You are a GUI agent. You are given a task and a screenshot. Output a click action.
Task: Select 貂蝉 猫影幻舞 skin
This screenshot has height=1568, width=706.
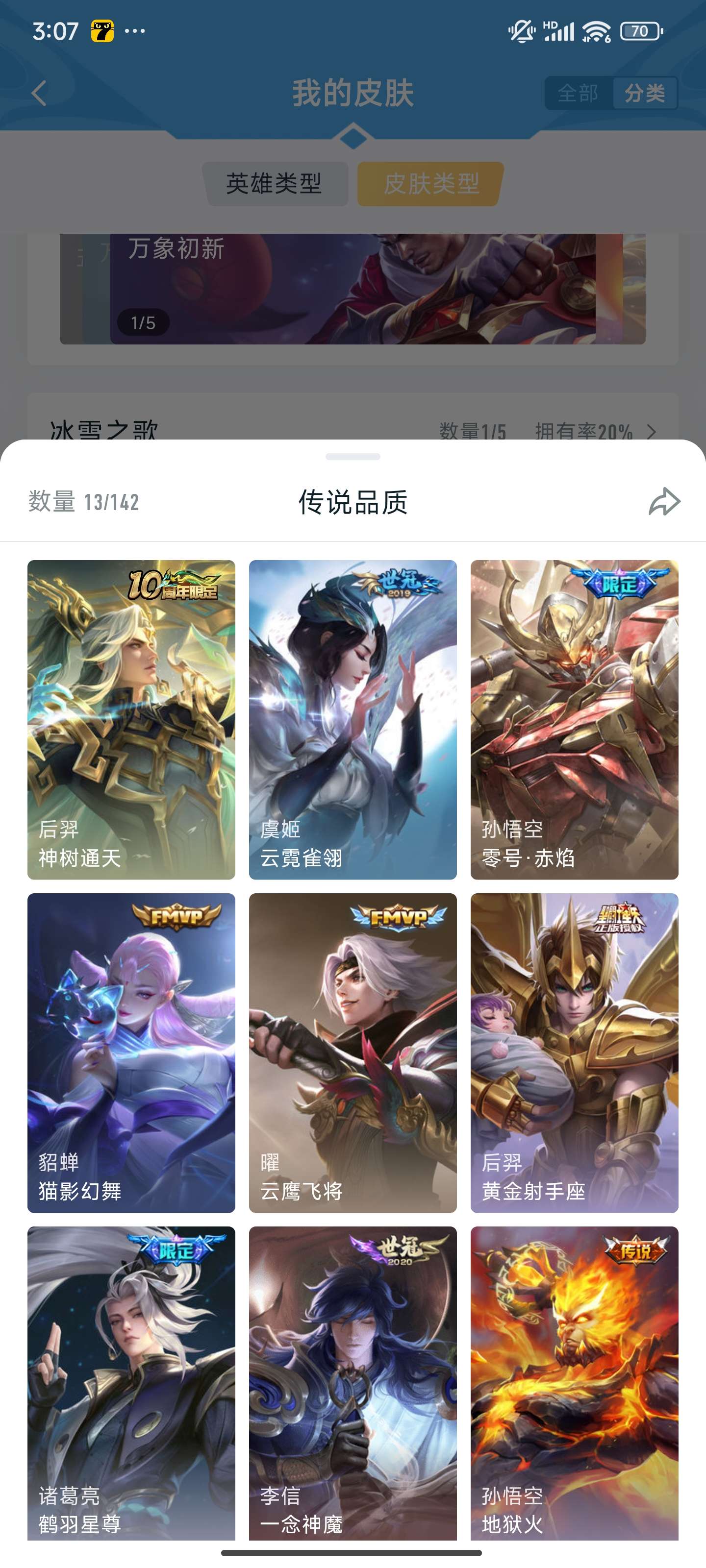tap(131, 1053)
